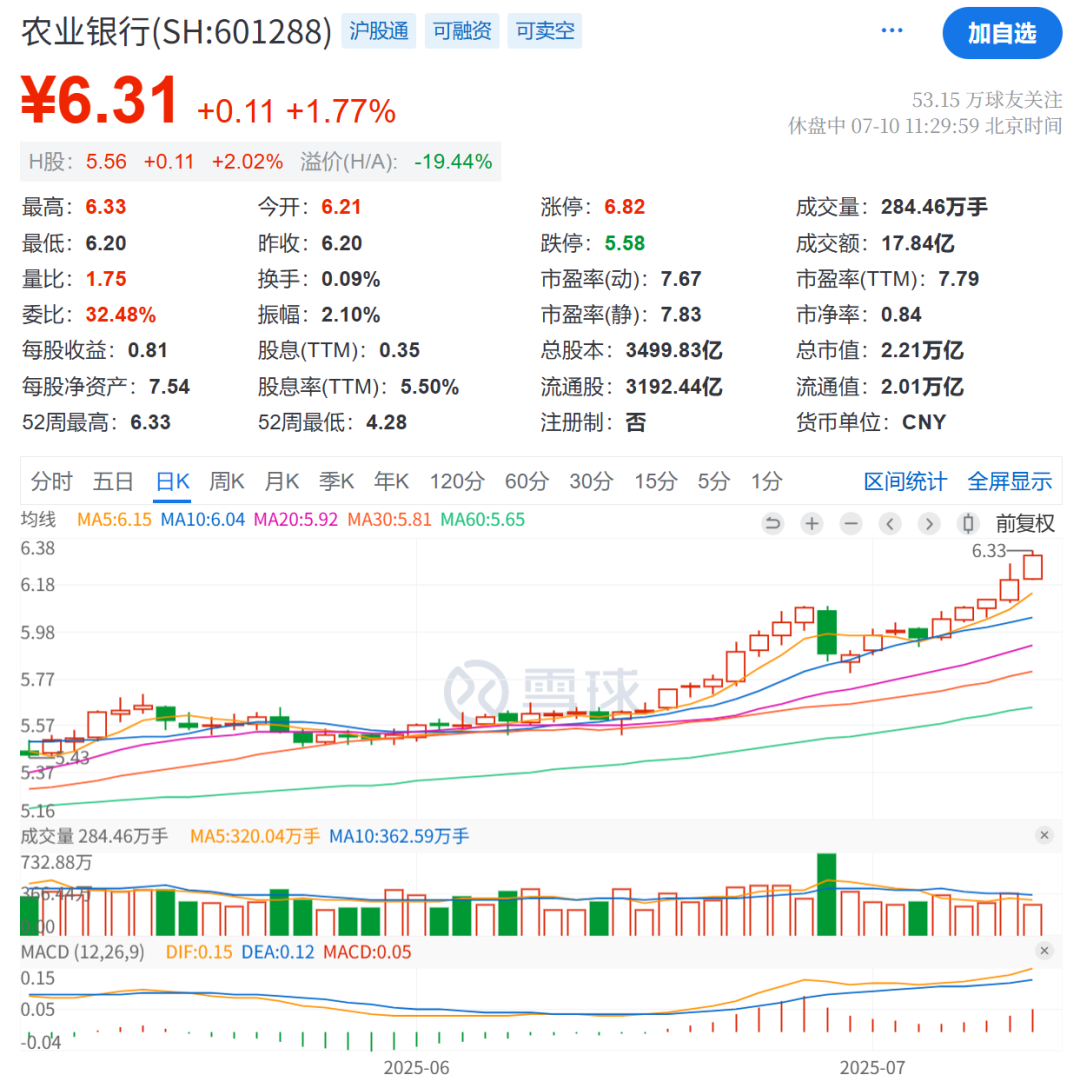This screenshot has height=1088, width=1080.
Task: Zoom out chart with minus icon
Action: pyautogui.click(x=851, y=523)
